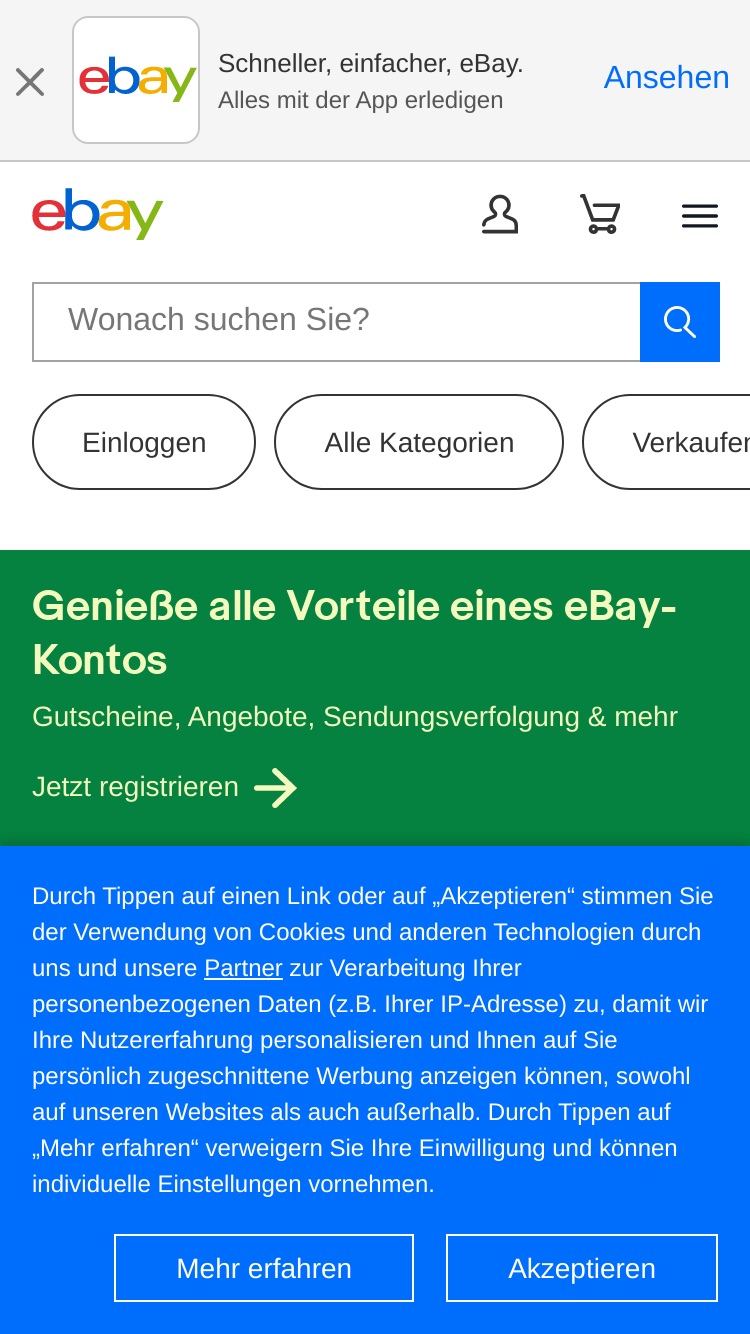Viewport: 750px width, 1334px height.
Task: Open the hamburger menu
Action: click(700, 216)
